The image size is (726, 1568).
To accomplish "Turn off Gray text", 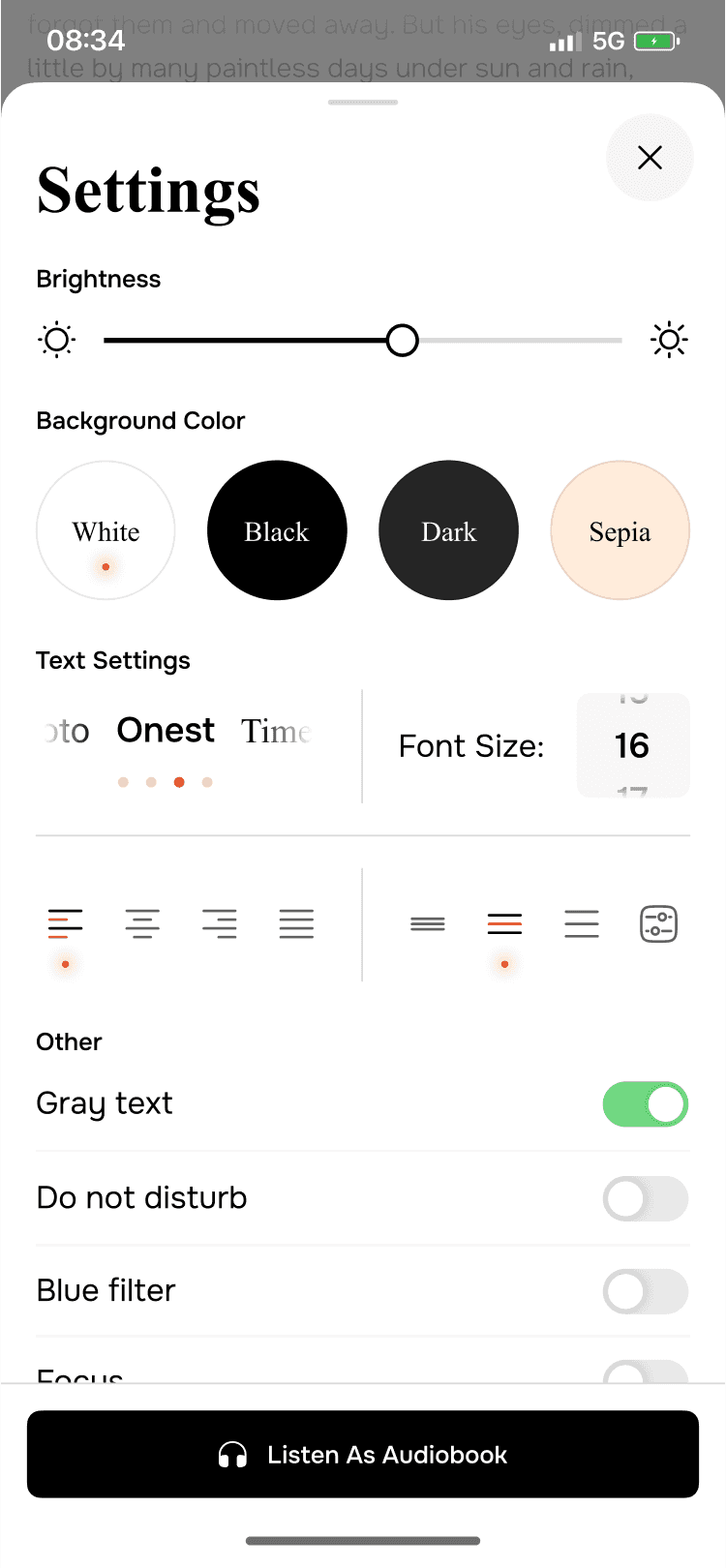I will (x=645, y=1104).
